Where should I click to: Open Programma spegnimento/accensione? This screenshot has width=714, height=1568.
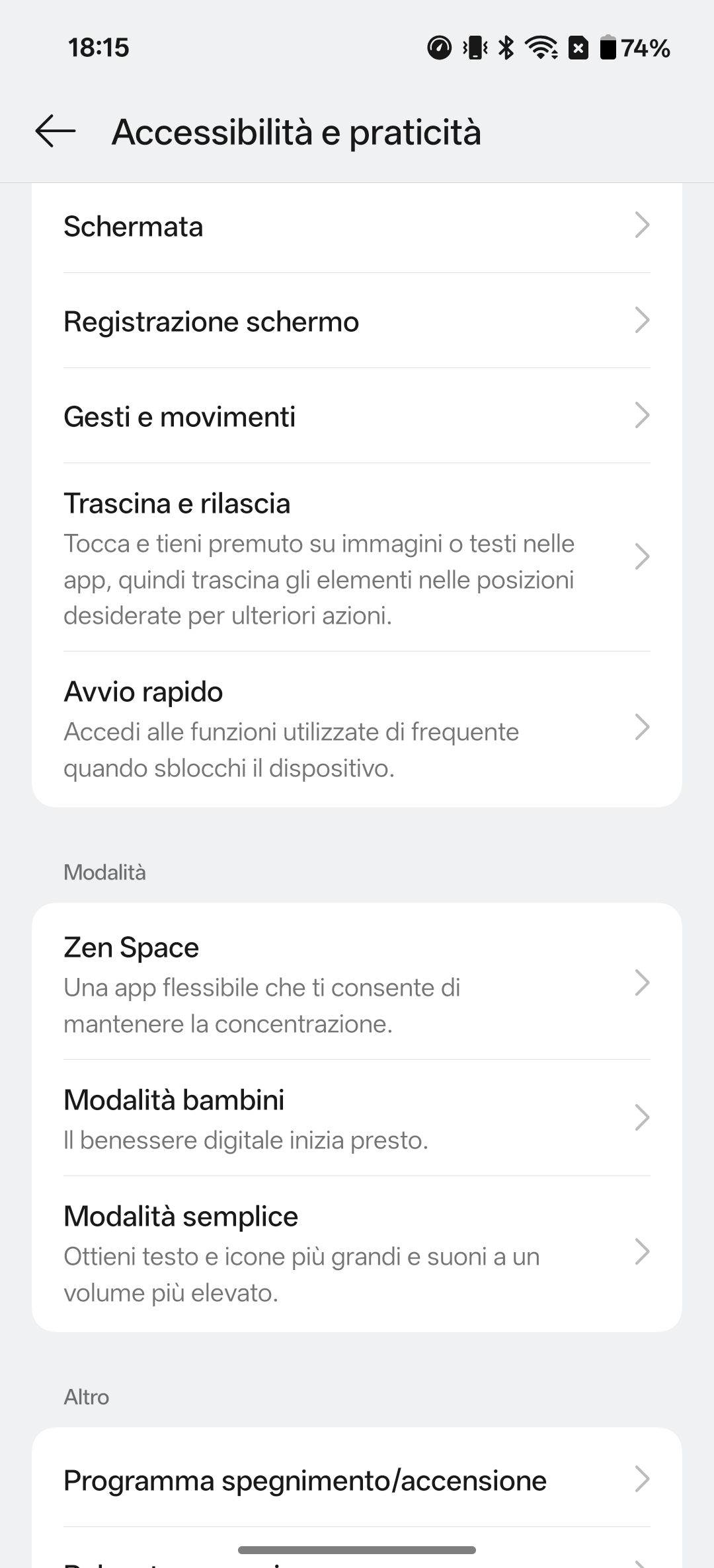click(357, 1480)
